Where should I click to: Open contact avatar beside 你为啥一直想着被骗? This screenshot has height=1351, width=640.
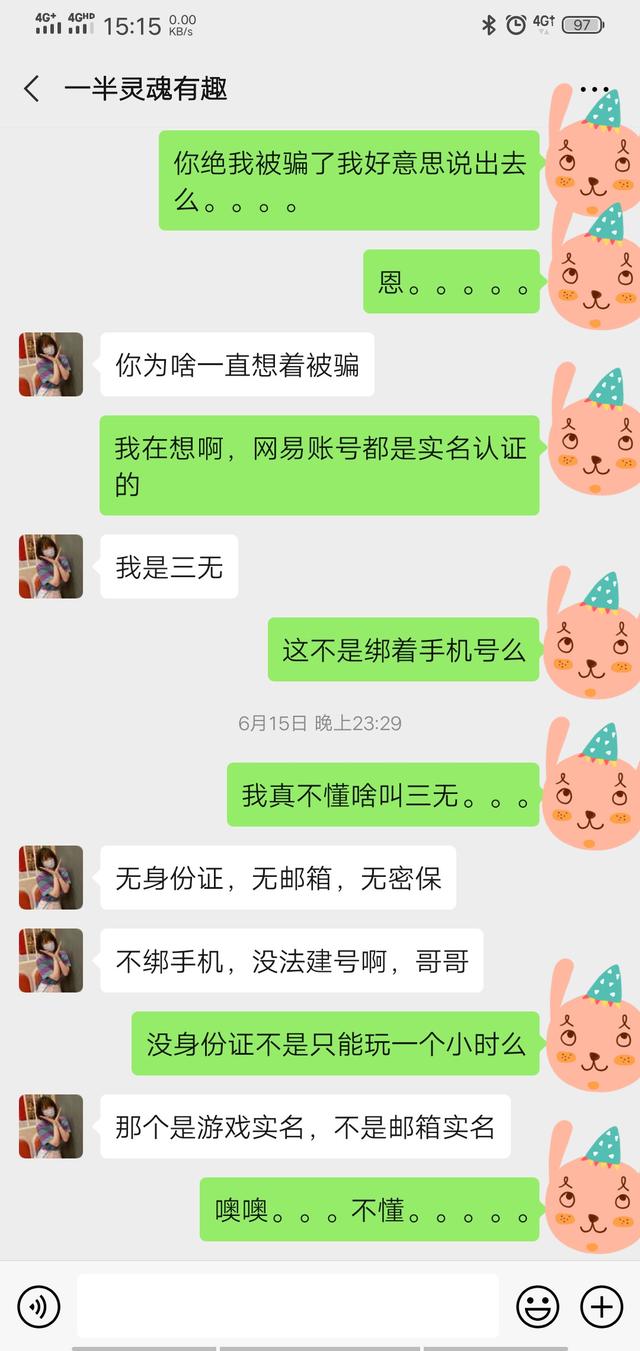[x=51, y=365]
